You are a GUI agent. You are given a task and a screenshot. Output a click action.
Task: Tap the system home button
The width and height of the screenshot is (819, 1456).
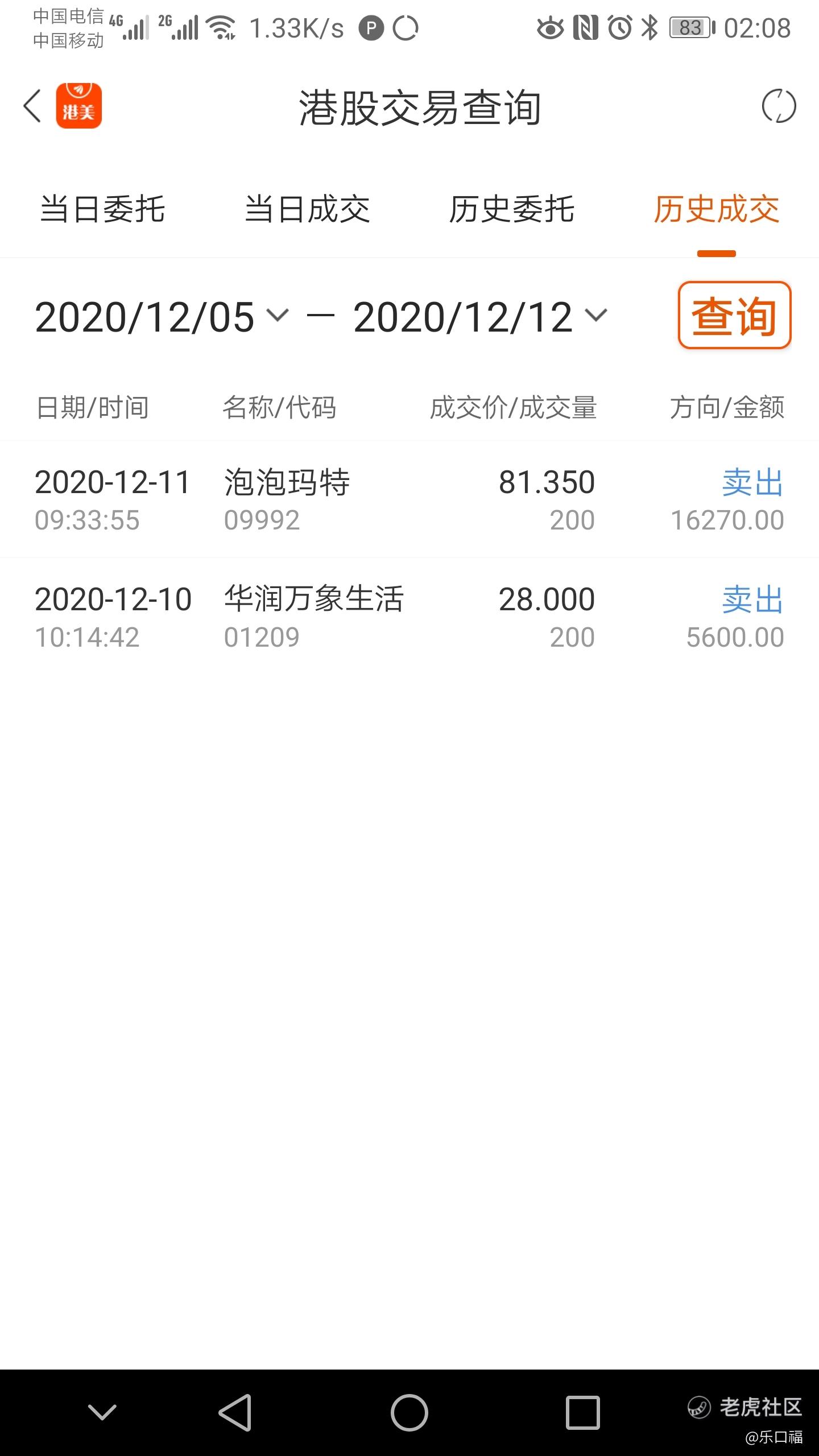pyautogui.click(x=409, y=1412)
